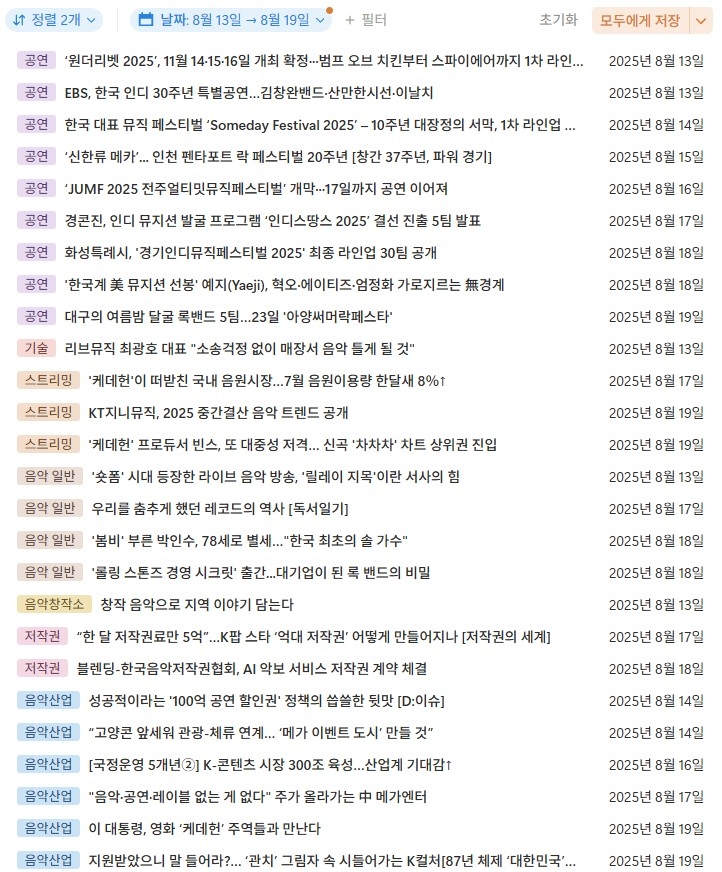This screenshot has width=722, height=872.
Task: Open the '원더리벳 2025' article row
Action: tap(324, 61)
